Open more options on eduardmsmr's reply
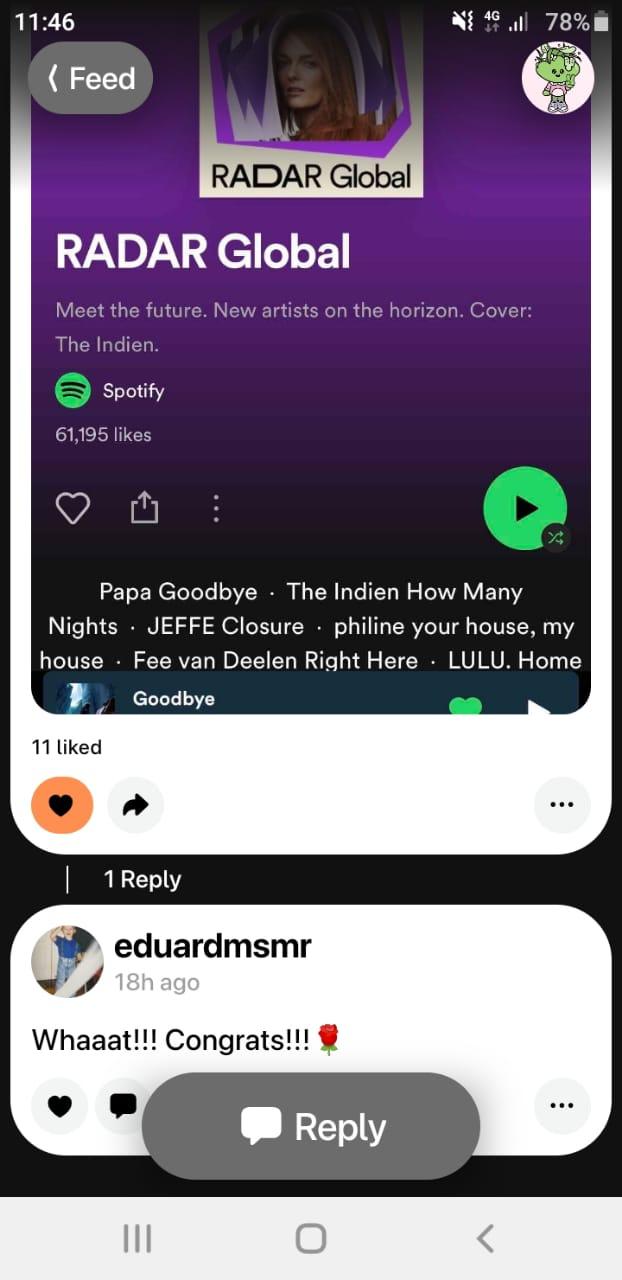622x1280 pixels. coord(562,1107)
